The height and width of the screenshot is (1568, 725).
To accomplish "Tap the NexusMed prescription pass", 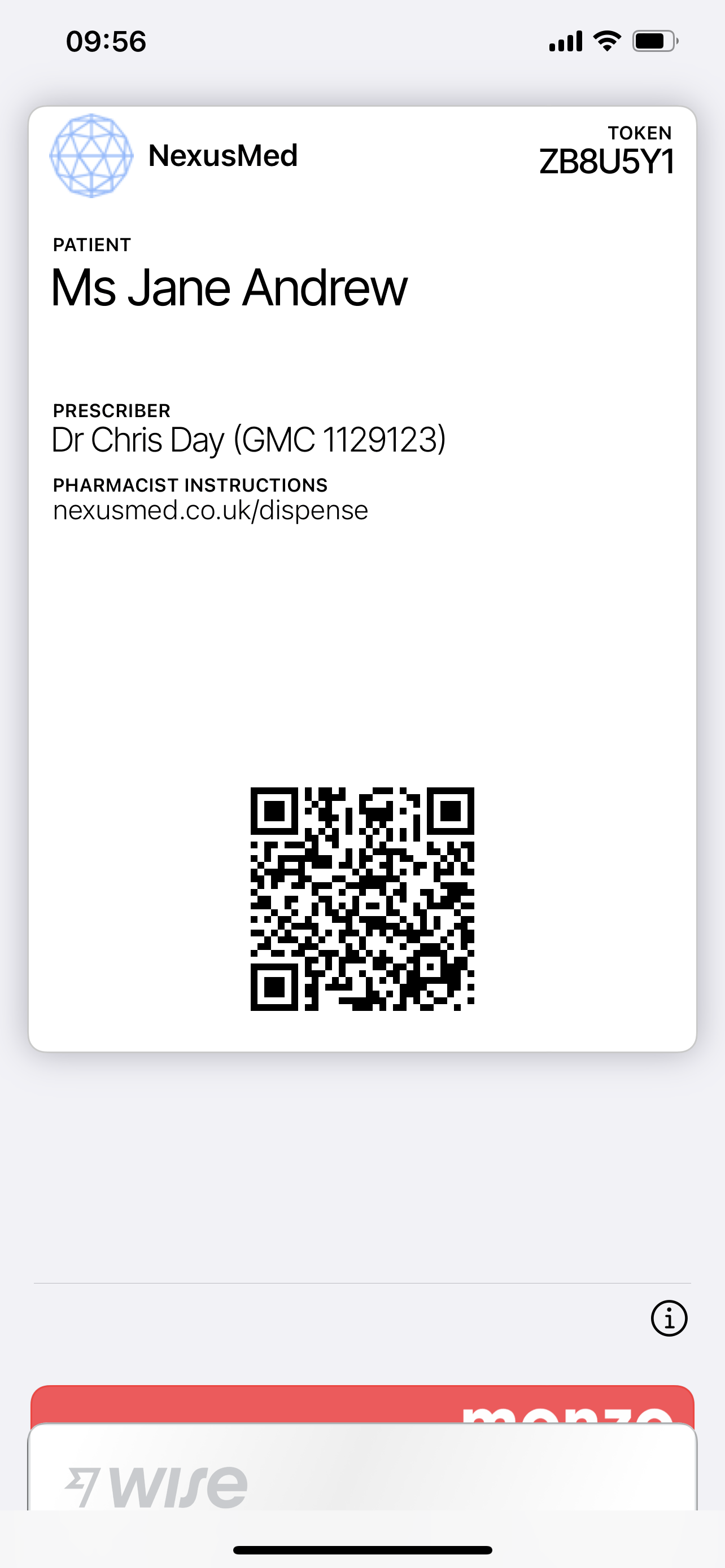I will pyautogui.click(x=362, y=578).
